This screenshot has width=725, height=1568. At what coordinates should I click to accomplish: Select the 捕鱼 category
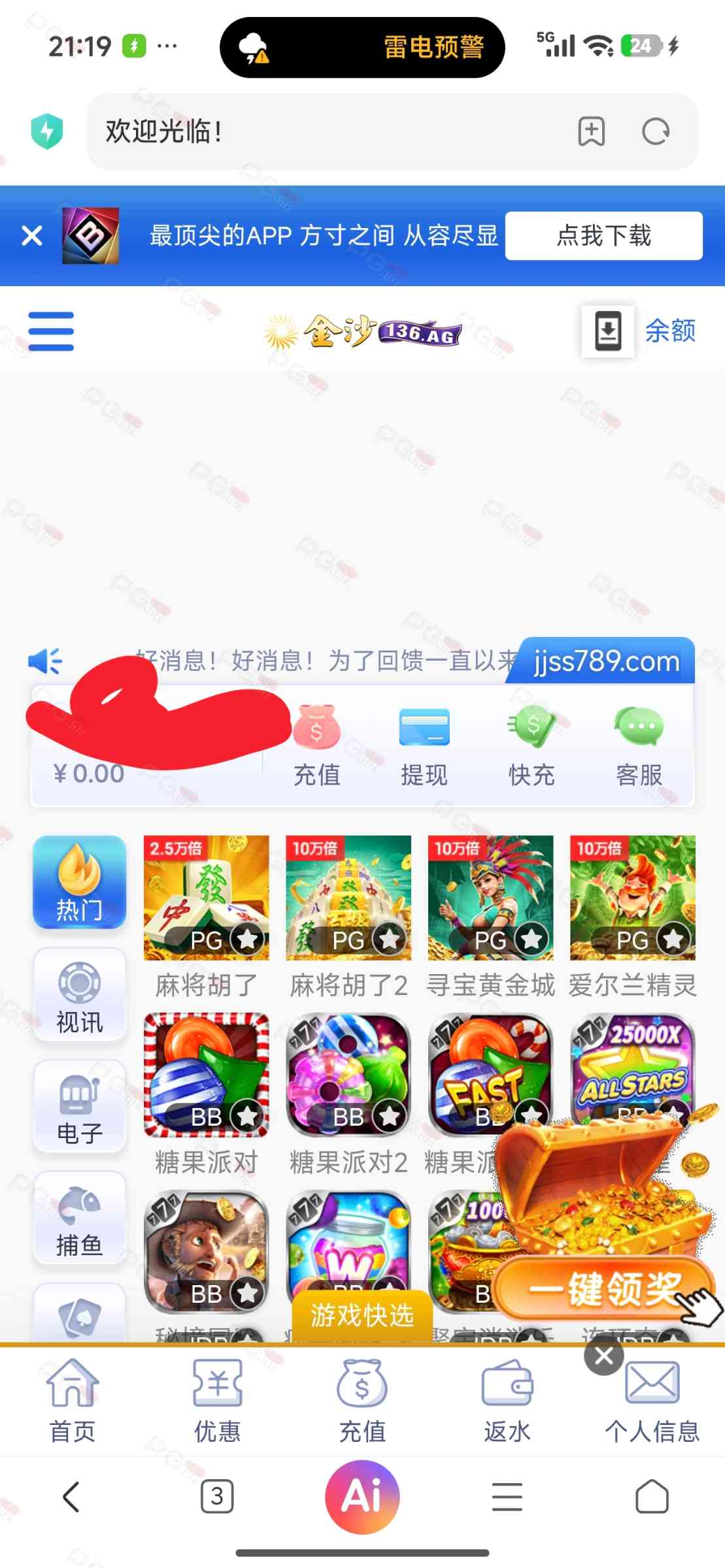[x=80, y=1218]
